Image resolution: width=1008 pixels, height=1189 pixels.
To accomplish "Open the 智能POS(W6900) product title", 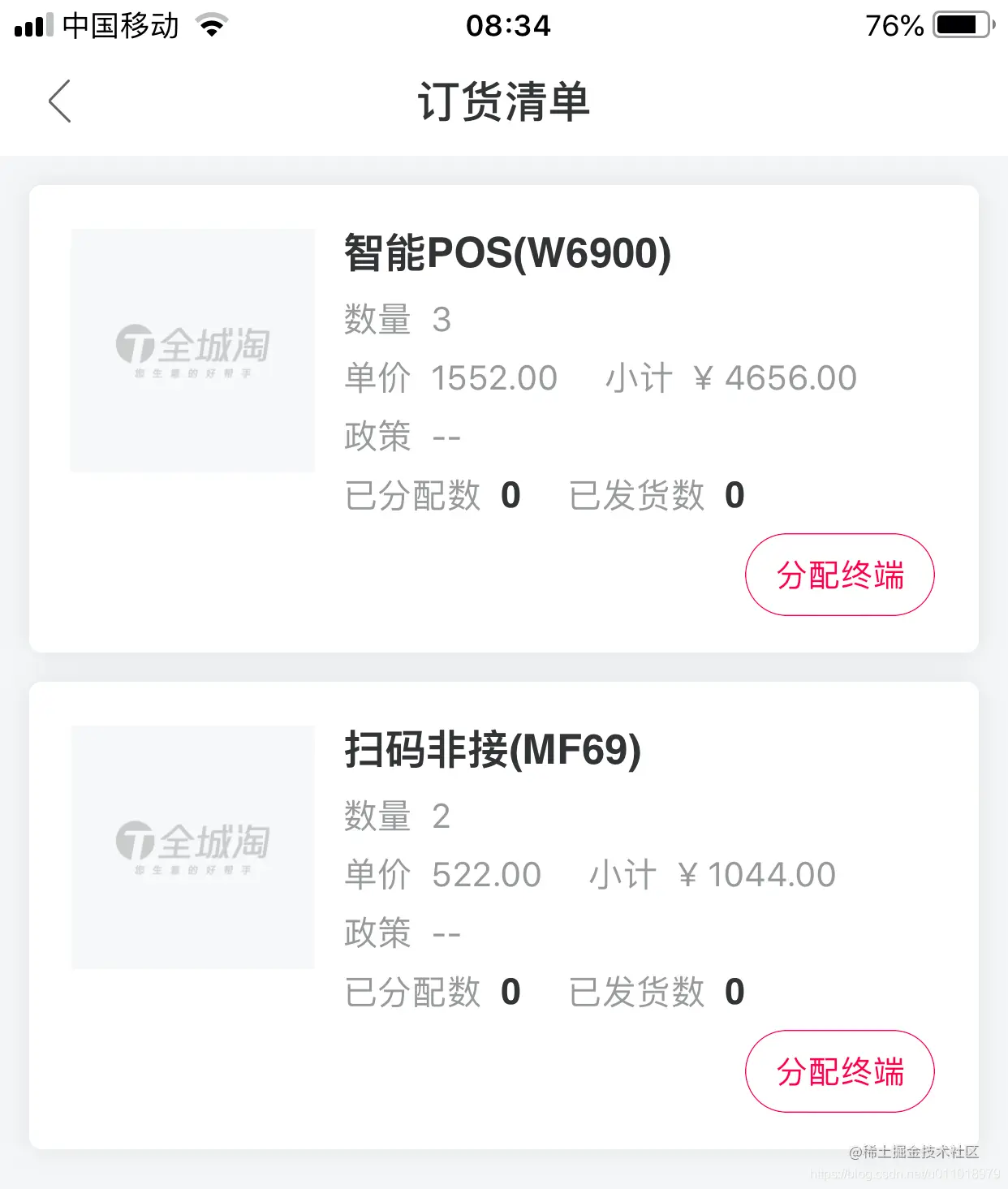I will [507, 253].
